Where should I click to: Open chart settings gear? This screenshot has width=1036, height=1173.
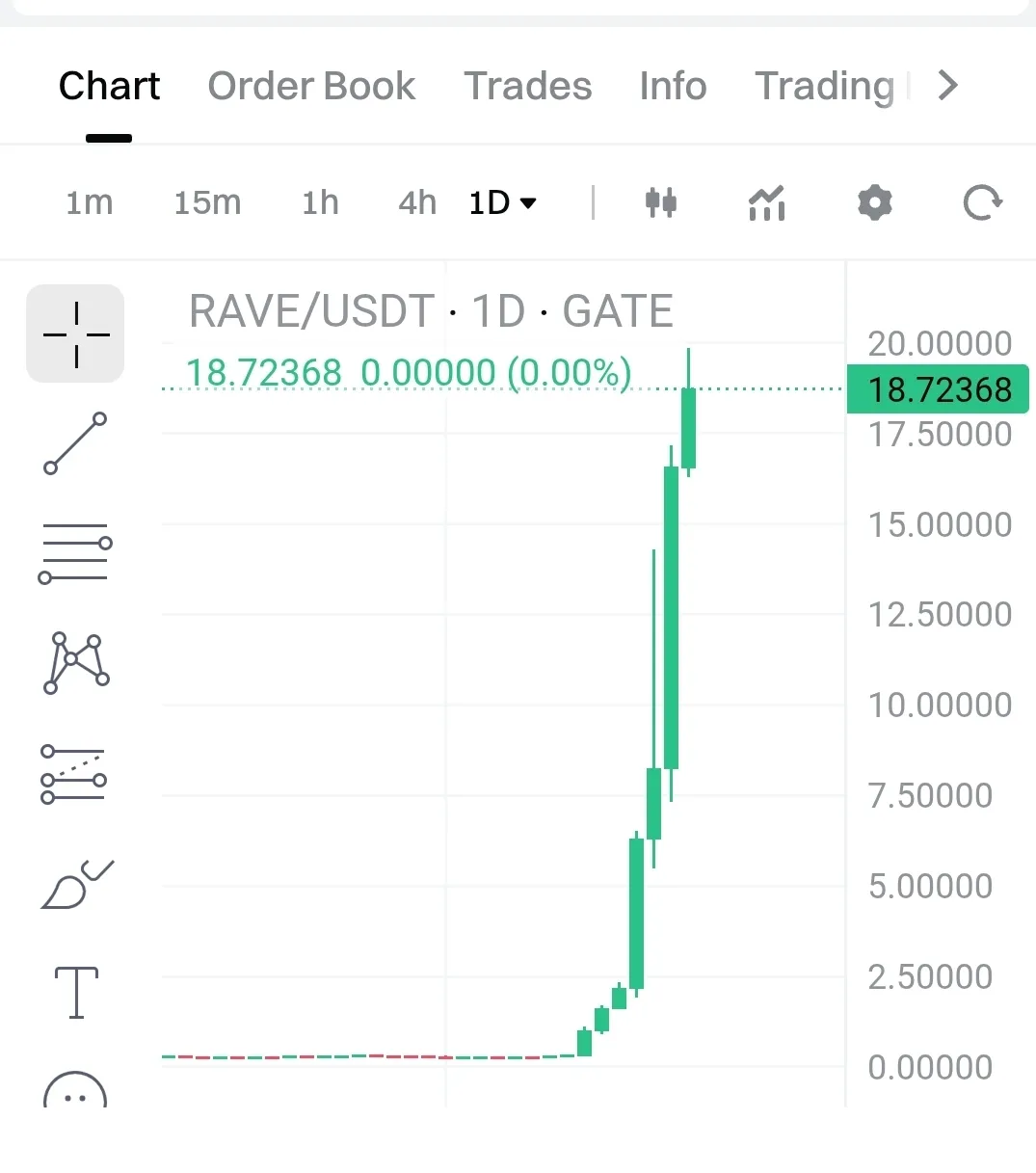[x=875, y=202]
